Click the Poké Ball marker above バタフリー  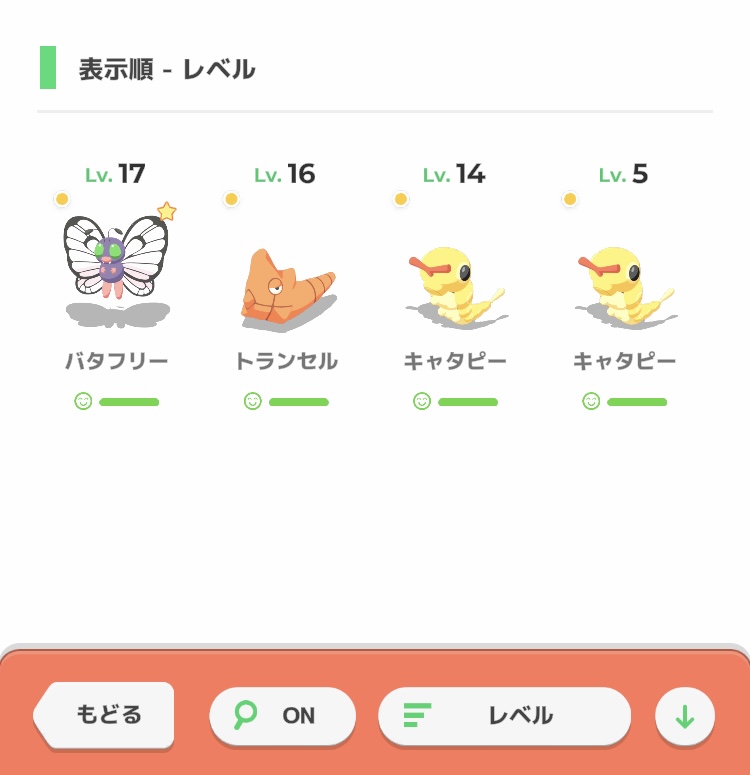pos(62,198)
